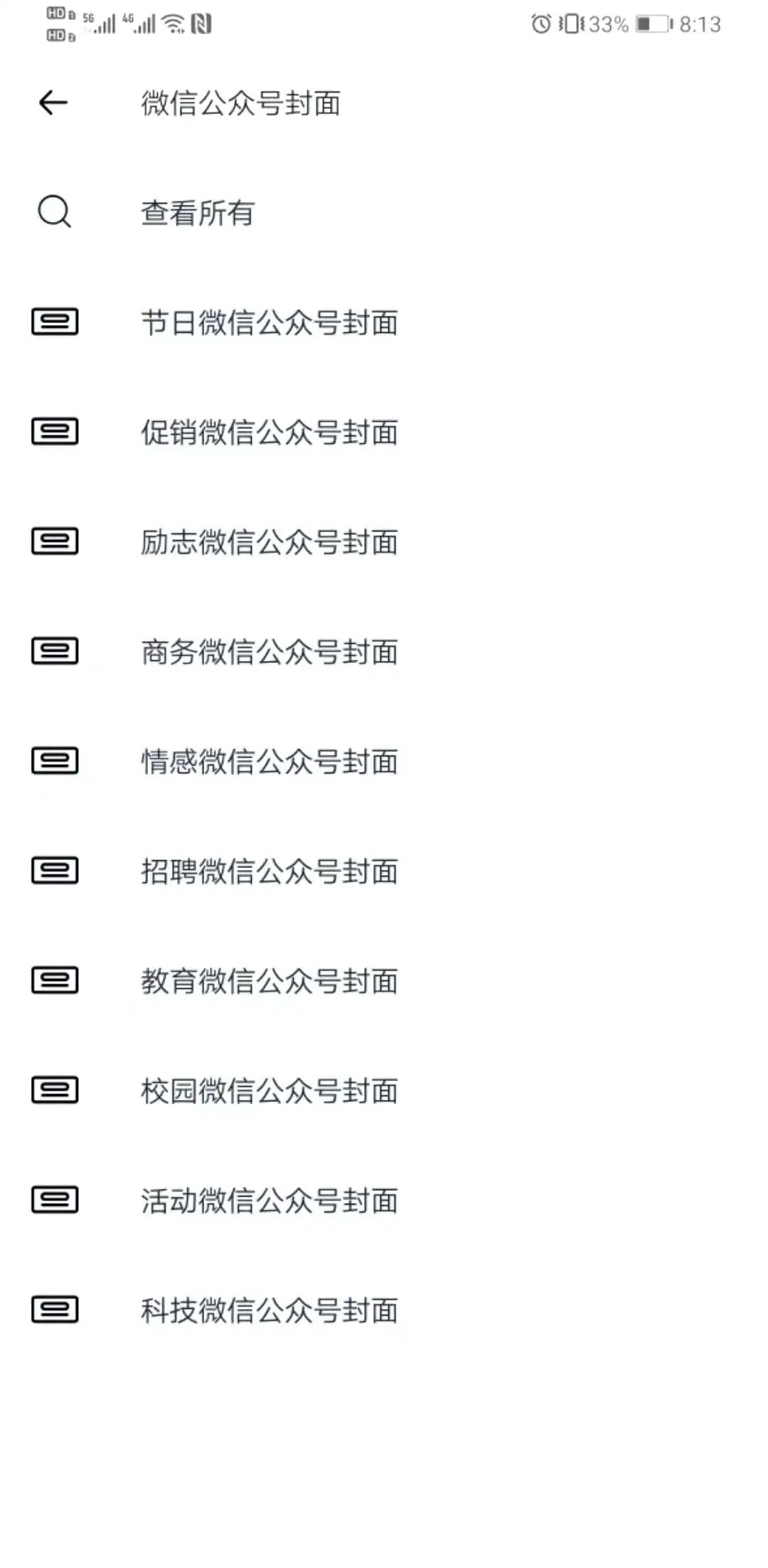768x1568 pixels.
Task: Select 科技微信公众号封面
Action: coord(384,1310)
